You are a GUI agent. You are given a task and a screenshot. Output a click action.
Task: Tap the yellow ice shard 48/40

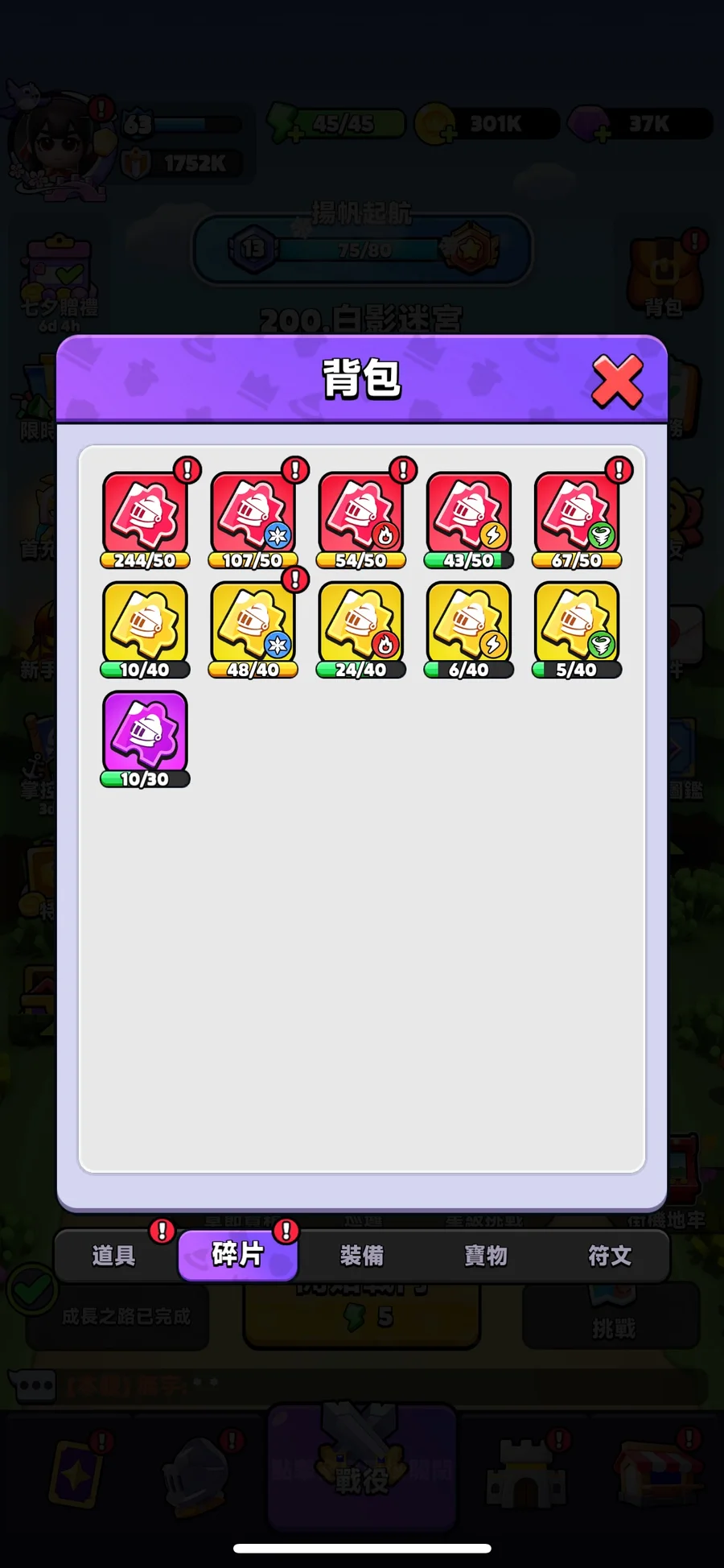pyautogui.click(x=253, y=629)
